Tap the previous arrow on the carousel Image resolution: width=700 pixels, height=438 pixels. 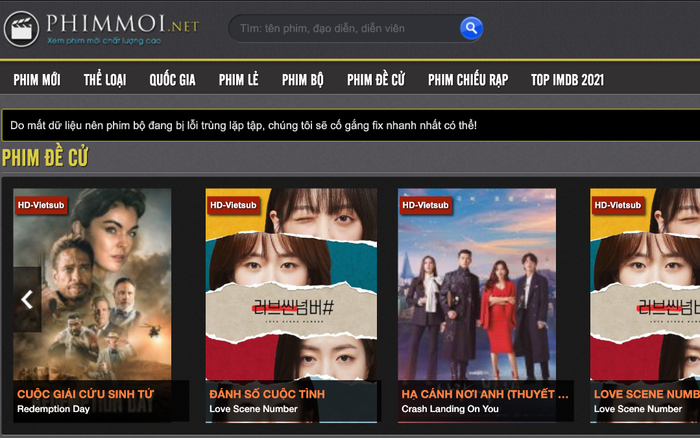pos(27,298)
